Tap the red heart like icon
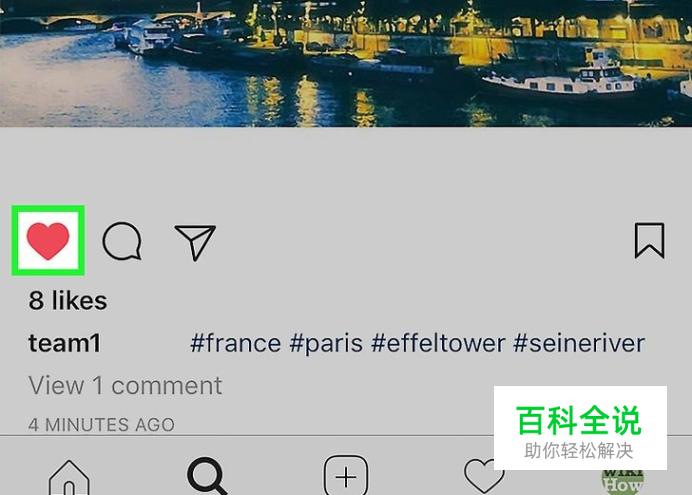The image size is (692, 495). 48,240
